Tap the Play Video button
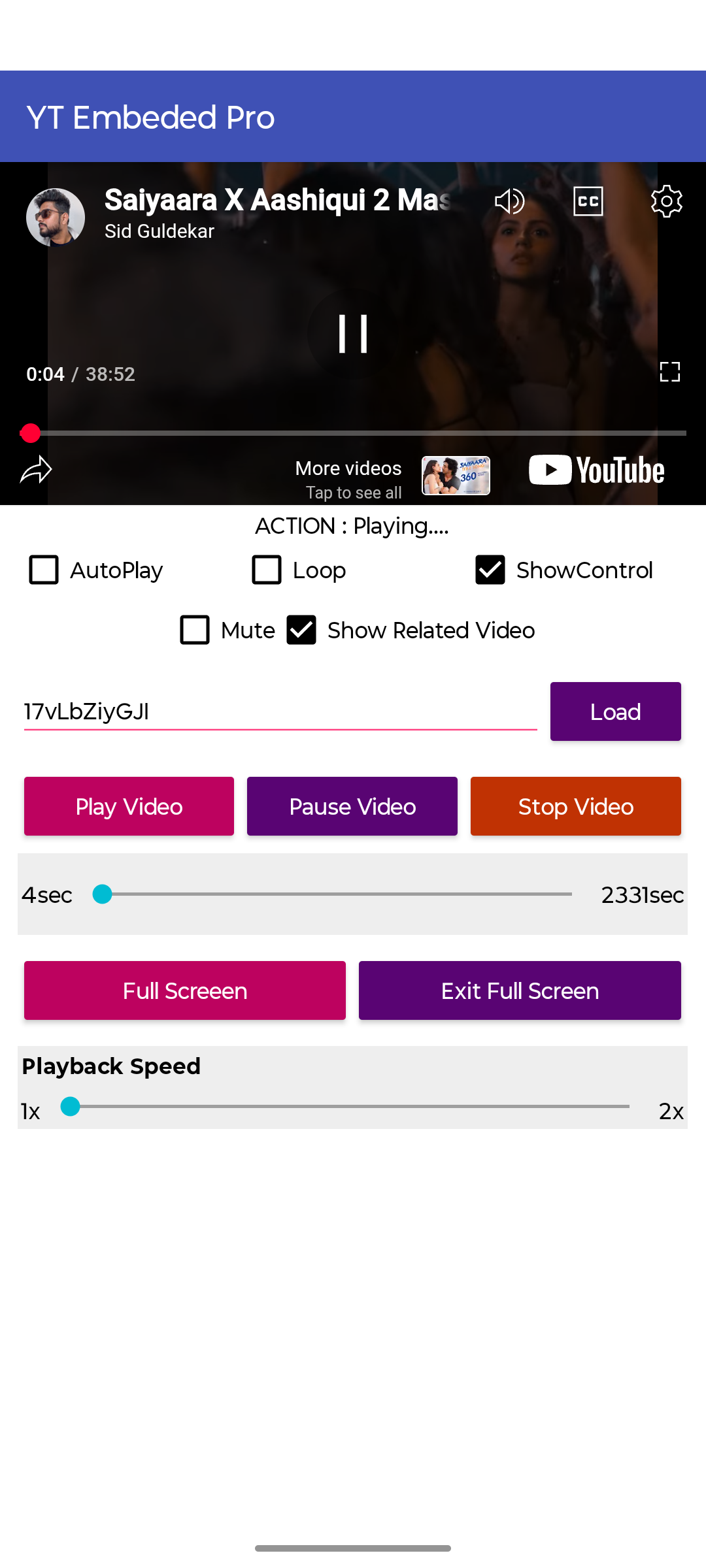 click(x=129, y=806)
